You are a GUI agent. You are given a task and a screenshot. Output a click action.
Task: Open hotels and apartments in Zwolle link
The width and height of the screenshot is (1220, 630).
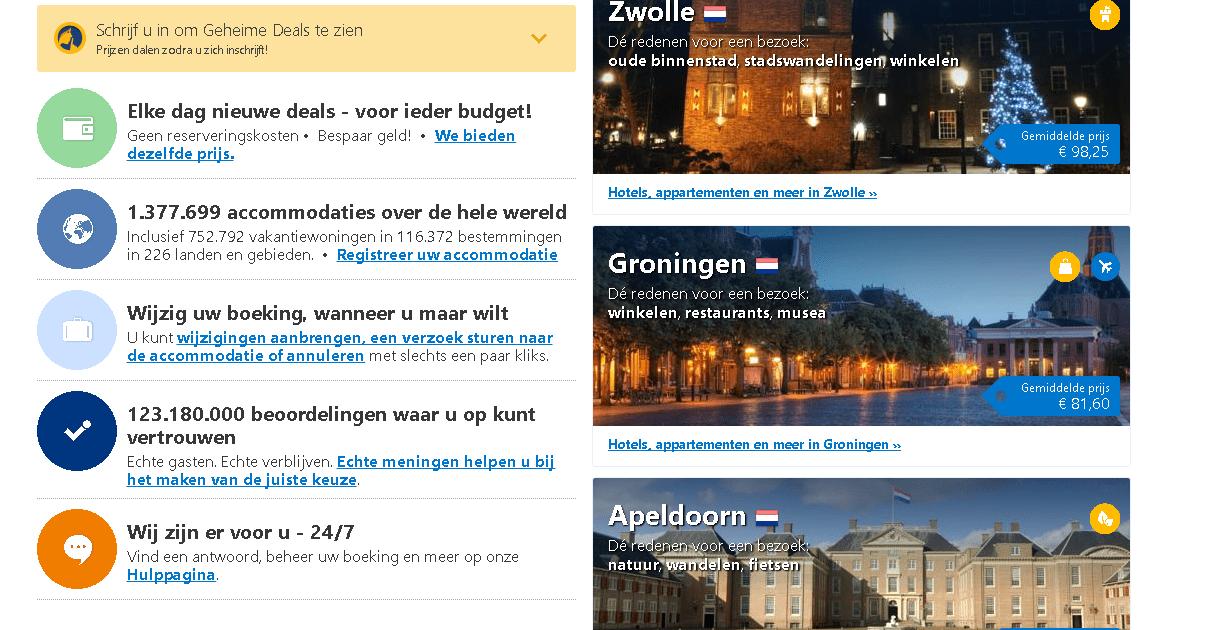tap(742, 193)
